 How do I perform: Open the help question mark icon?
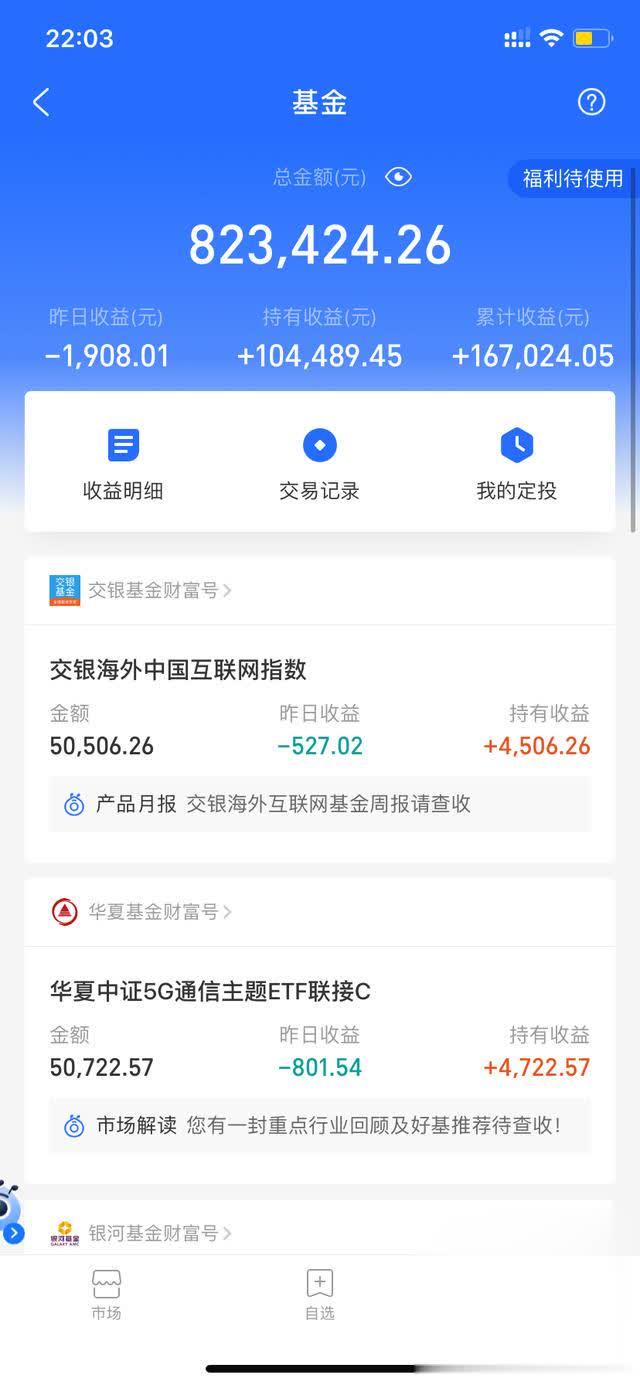click(592, 102)
